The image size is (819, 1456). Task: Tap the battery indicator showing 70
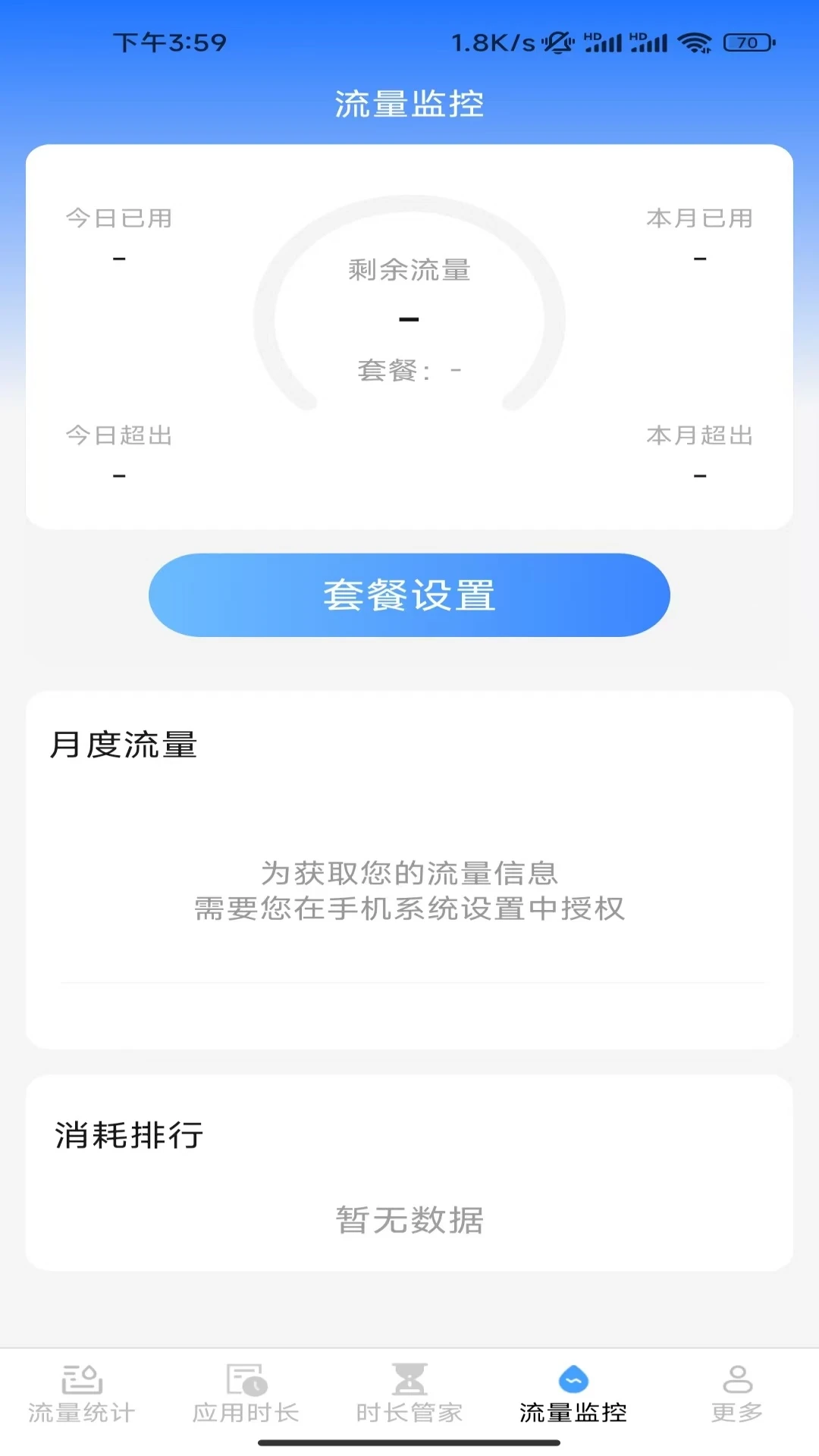click(x=748, y=43)
